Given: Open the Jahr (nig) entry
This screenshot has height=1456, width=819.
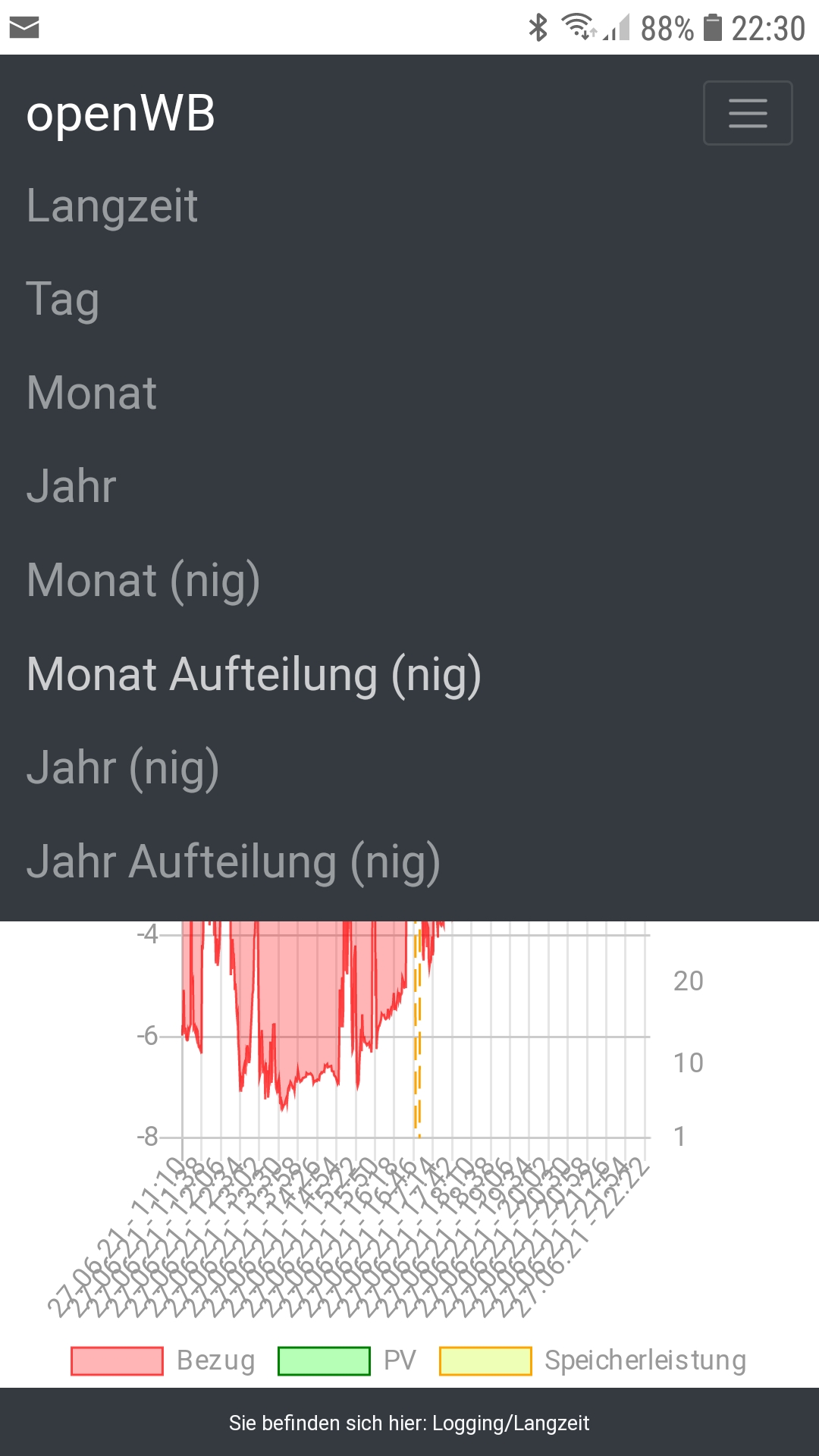Looking at the screenshot, I should [x=123, y=767].
